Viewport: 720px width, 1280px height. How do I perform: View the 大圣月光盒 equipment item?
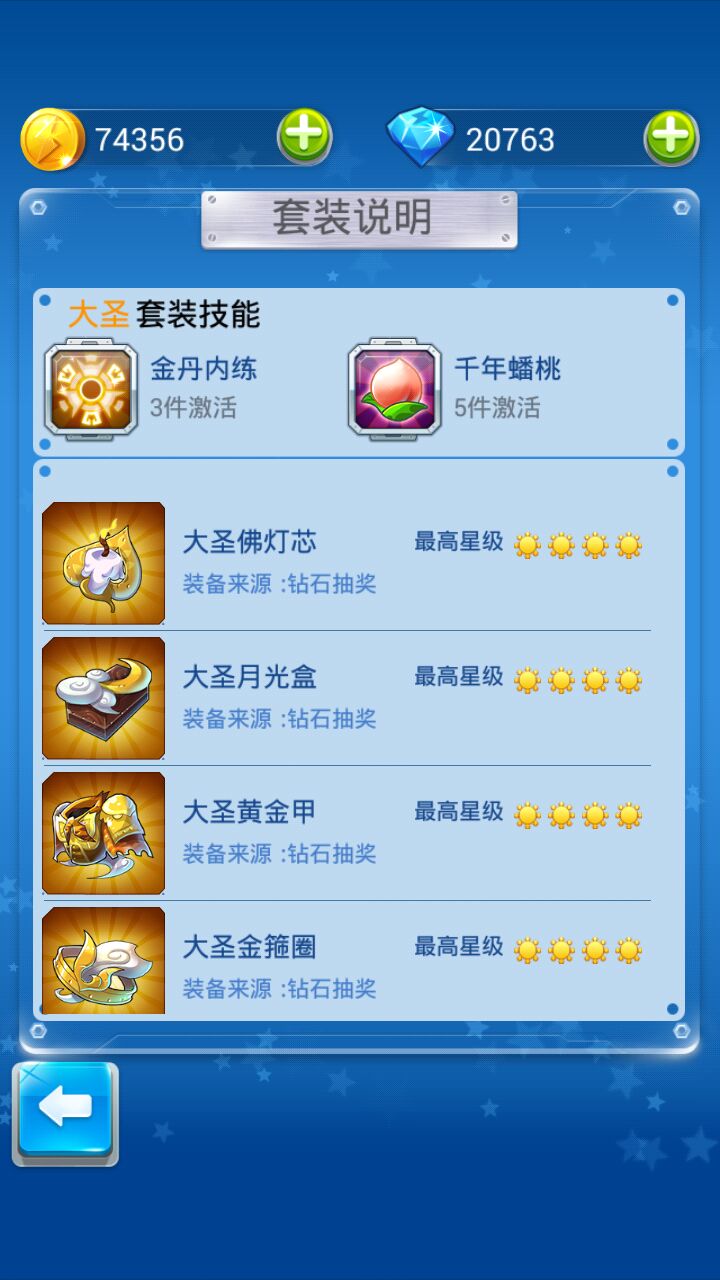click(104, 698)
